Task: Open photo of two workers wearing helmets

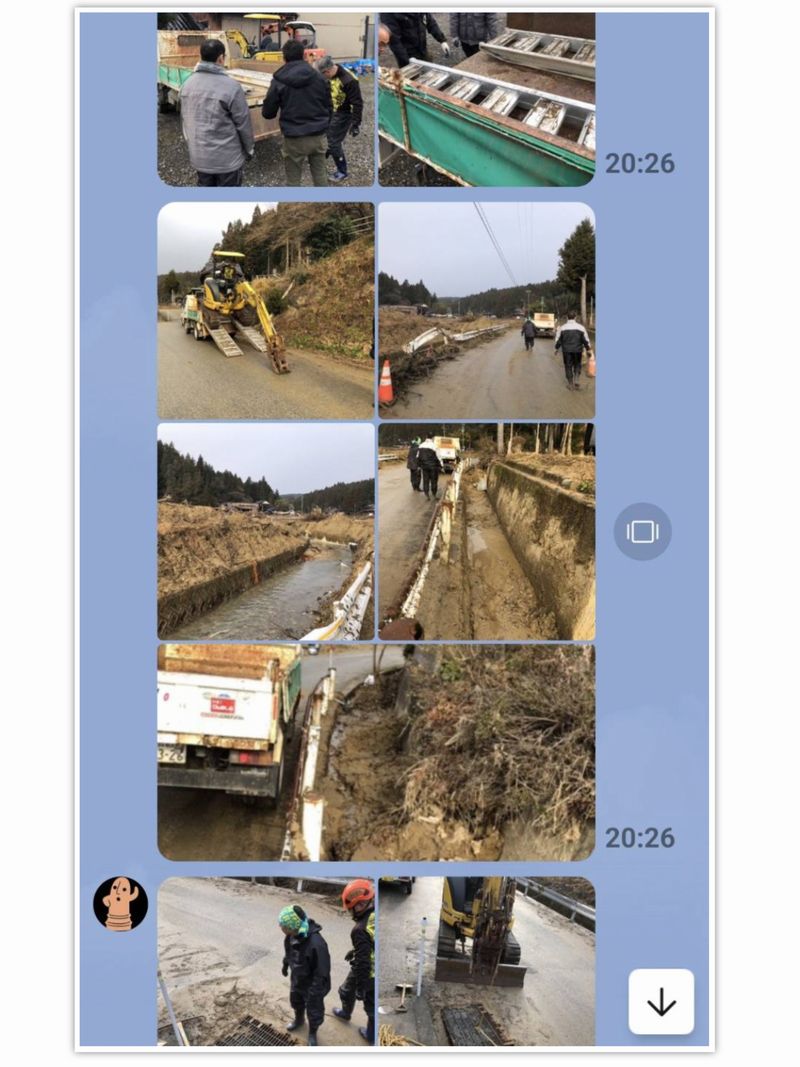Action: click(x=265, y=961)
